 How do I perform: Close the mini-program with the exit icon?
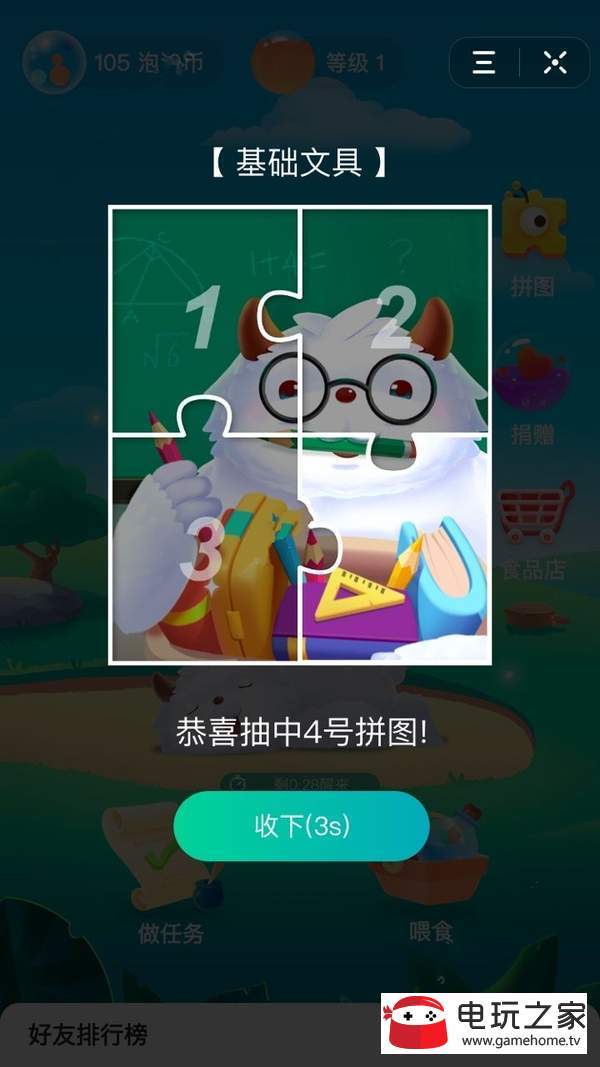click(554, 64)
